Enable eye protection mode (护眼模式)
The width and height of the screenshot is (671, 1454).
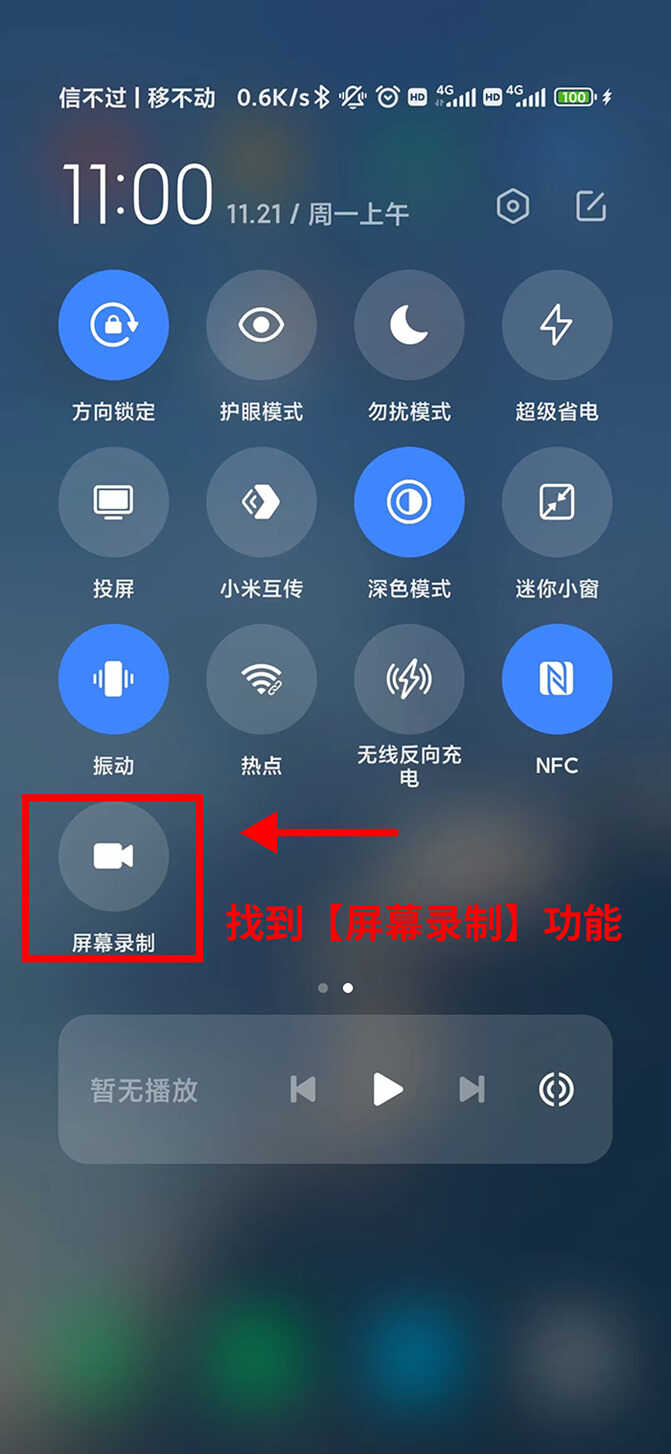(261, 325)
